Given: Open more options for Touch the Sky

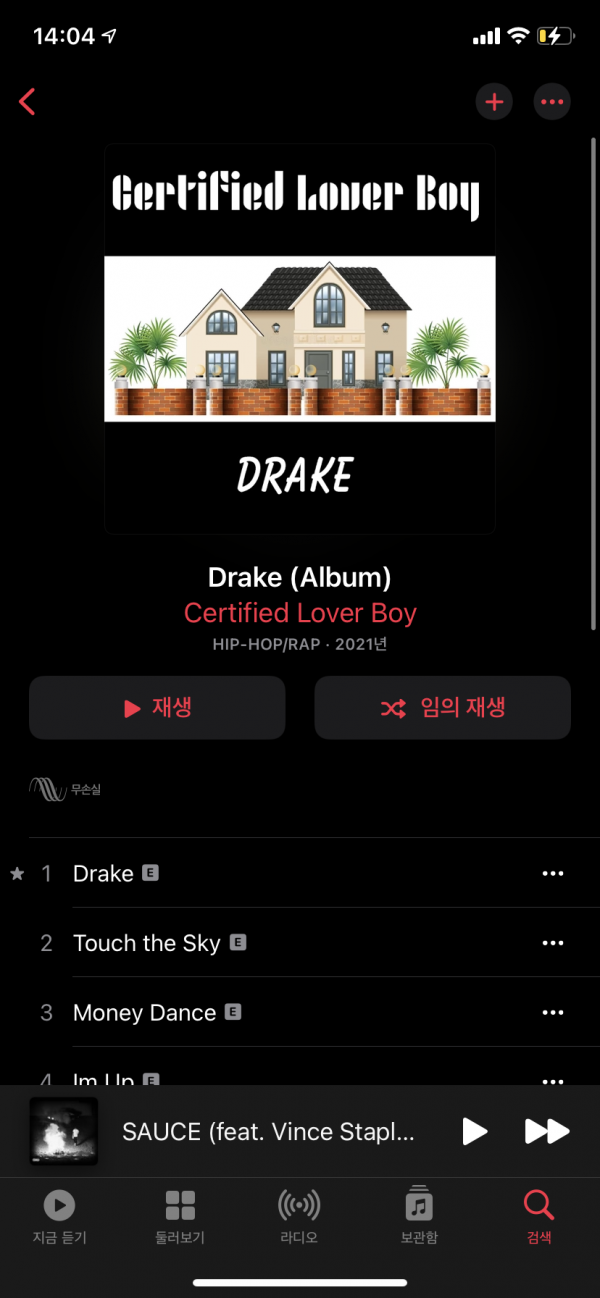Looking at the screenshot, I should [x=552, y=943].
